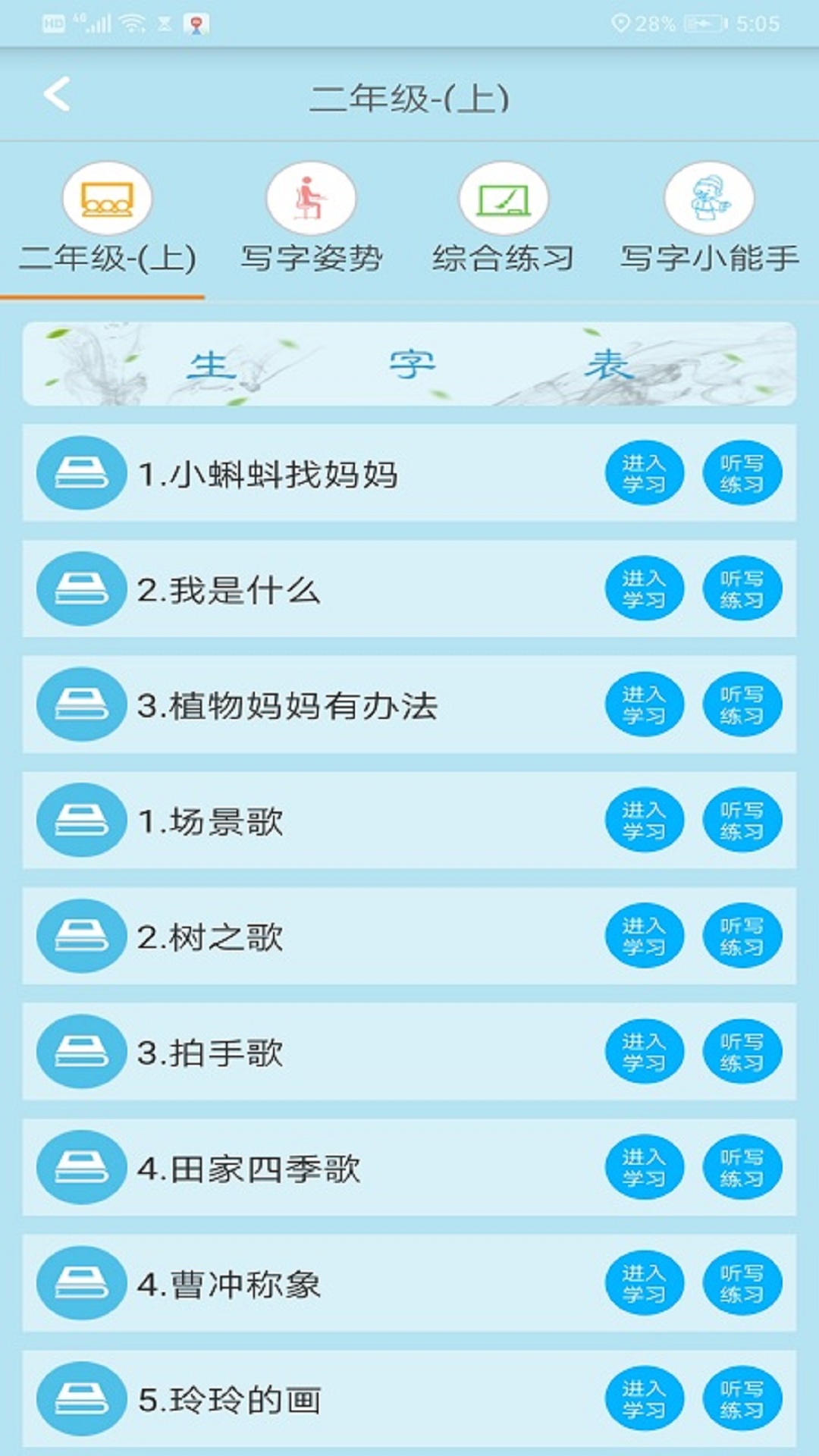Open 进入学习 for 小蝌蚪找妈妈
This screenshot has height=1456, width=819.
[x=644, y=472]
